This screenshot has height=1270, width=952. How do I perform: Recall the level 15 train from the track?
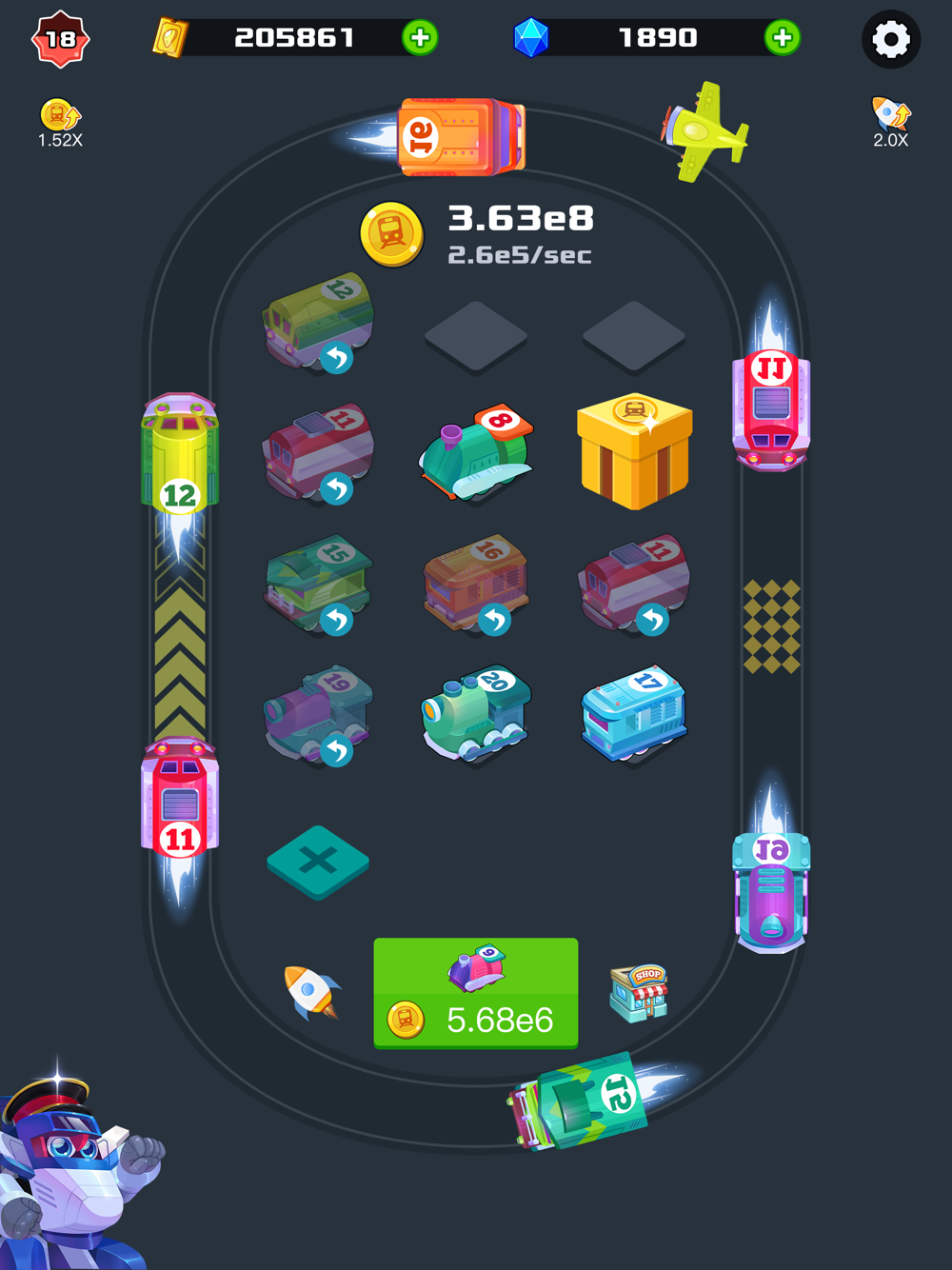[x=336, y=620]
